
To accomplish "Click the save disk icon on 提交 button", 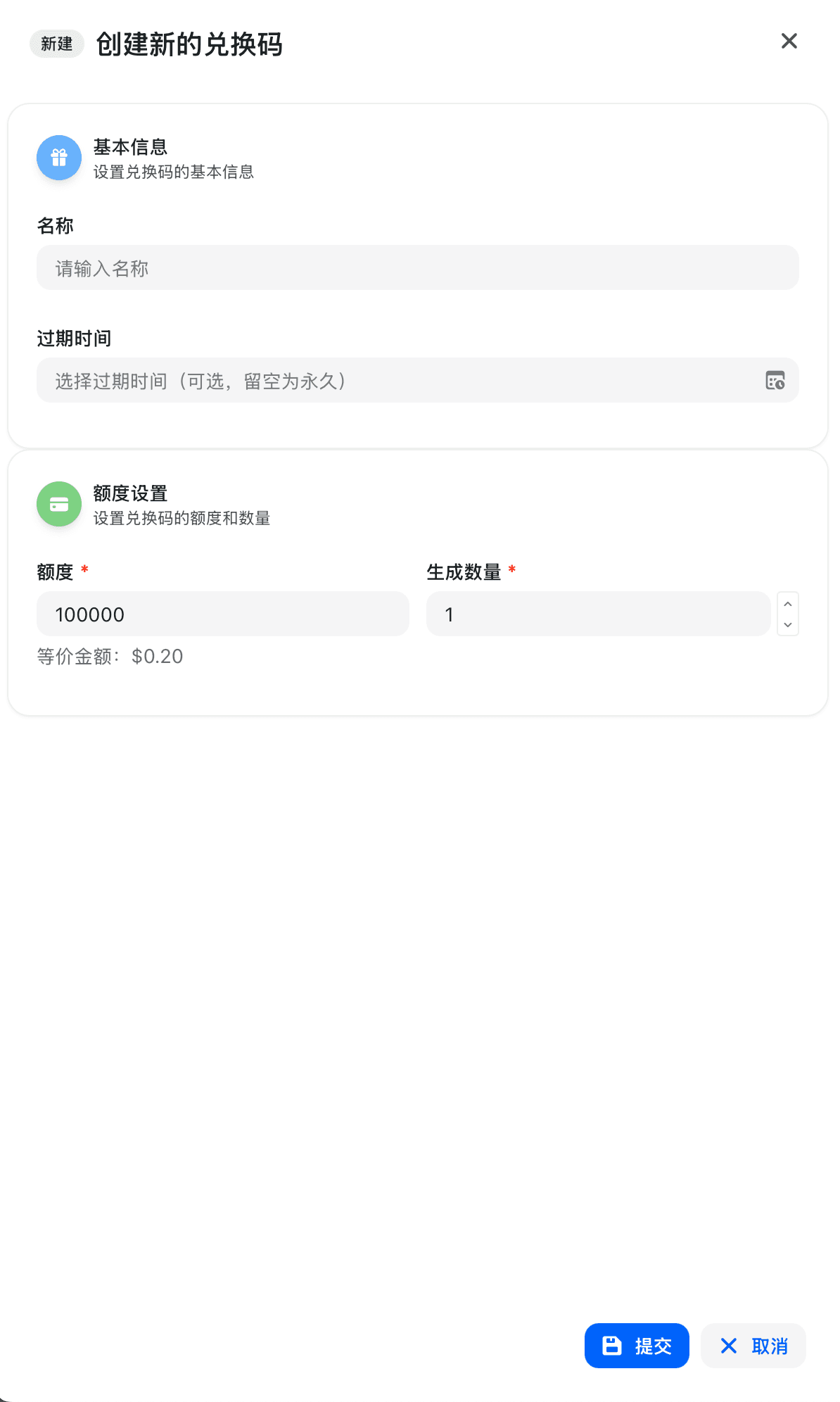I will tap(611, 1346).
